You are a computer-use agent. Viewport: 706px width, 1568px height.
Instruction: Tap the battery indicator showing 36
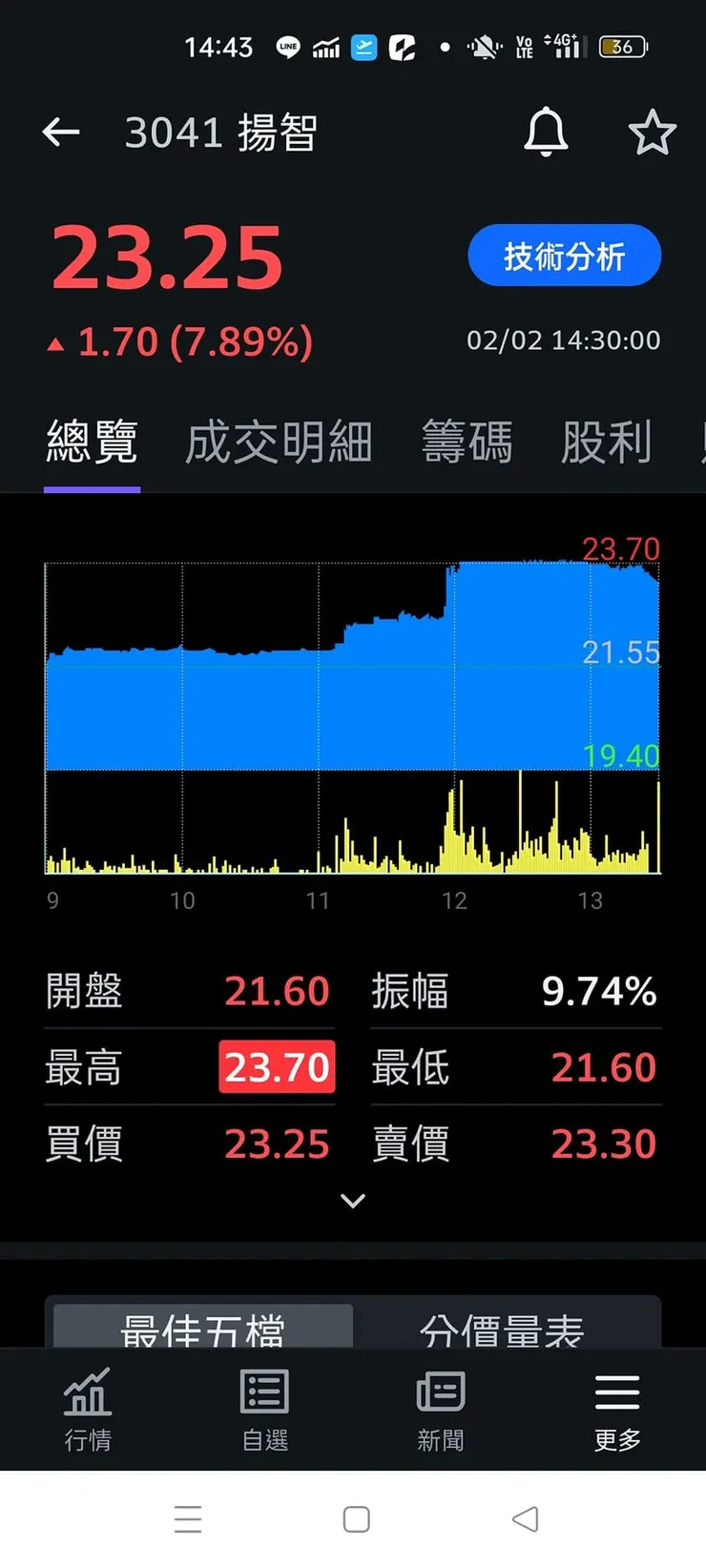click(623, 47)
